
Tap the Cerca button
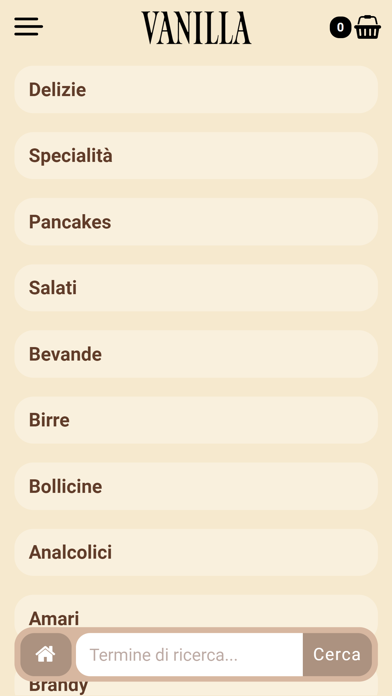coord(337,654)
